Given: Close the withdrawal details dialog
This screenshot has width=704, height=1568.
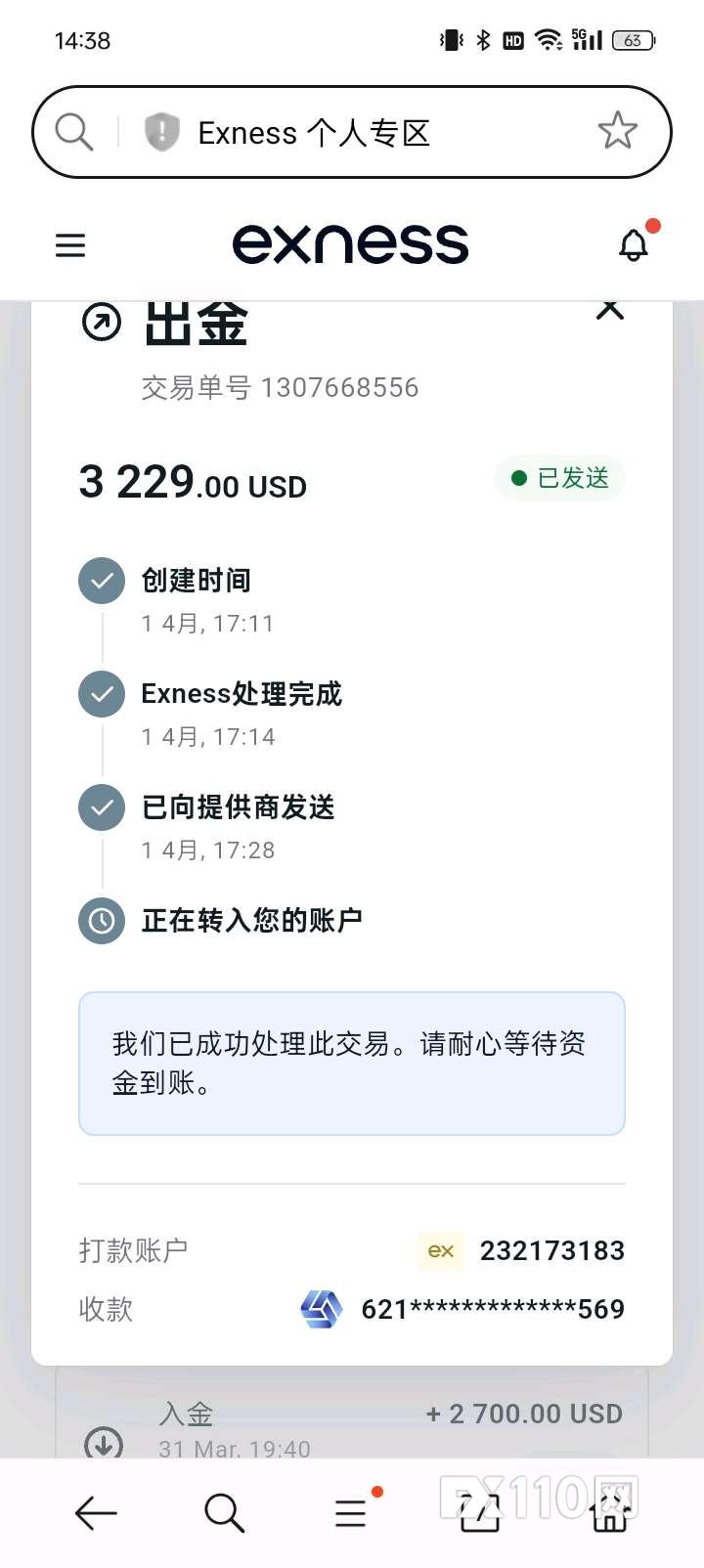Looking at the screenshot, I should 610,309.
